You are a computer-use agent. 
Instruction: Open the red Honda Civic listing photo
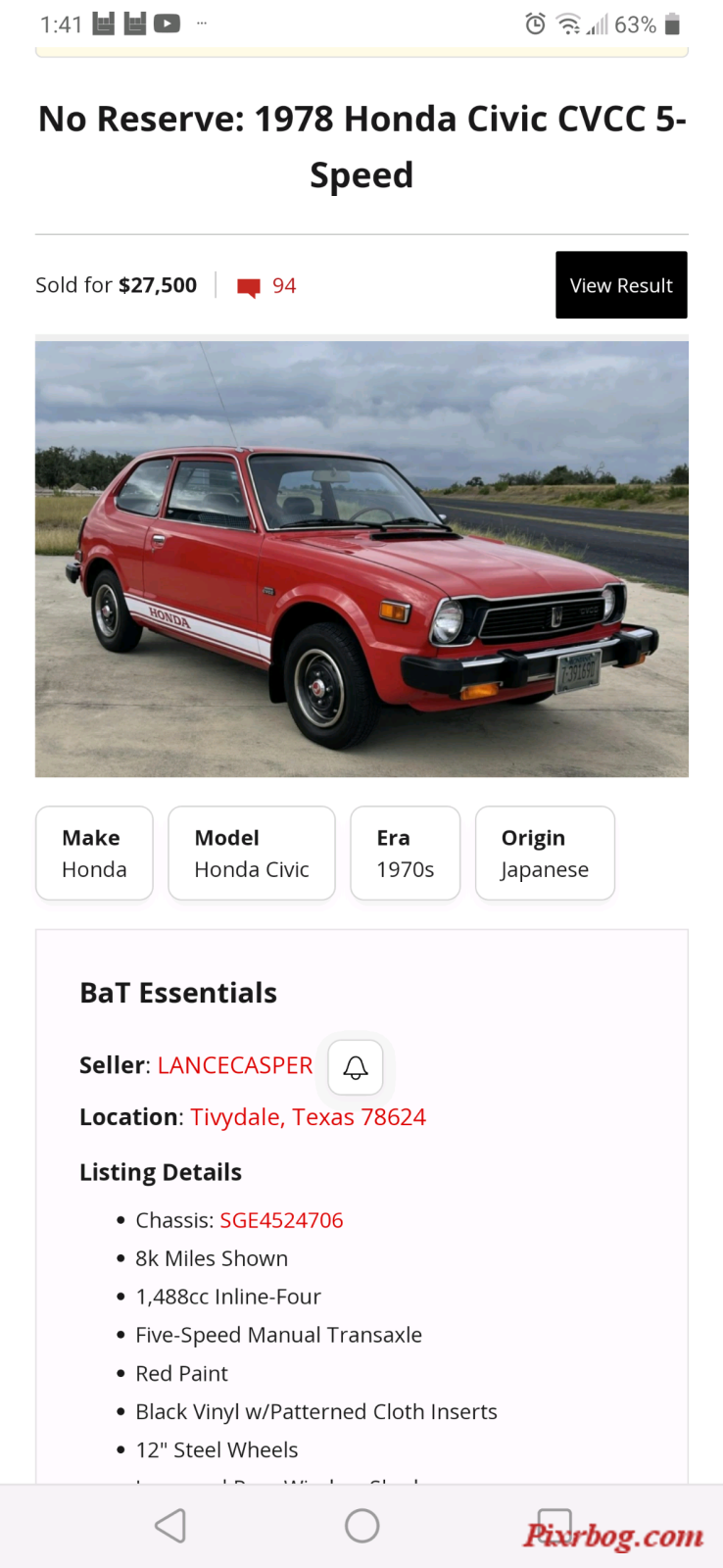[361, 559]
